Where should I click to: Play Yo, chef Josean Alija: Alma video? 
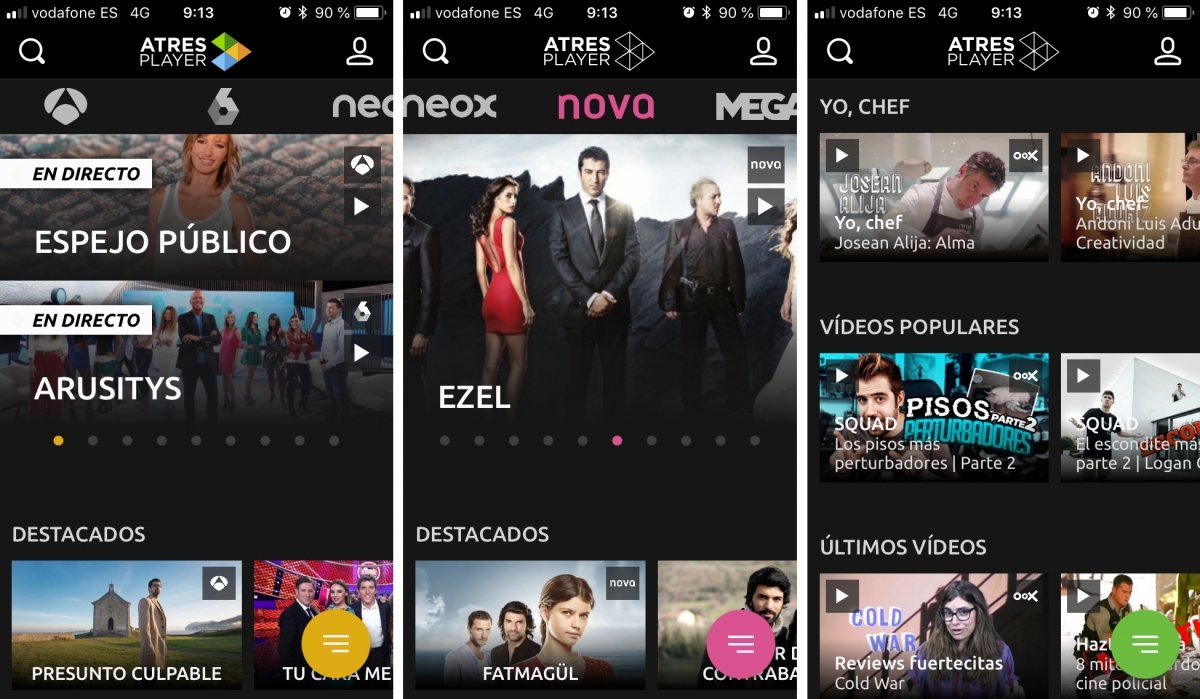pyautogui.click(x=934, y=197)
